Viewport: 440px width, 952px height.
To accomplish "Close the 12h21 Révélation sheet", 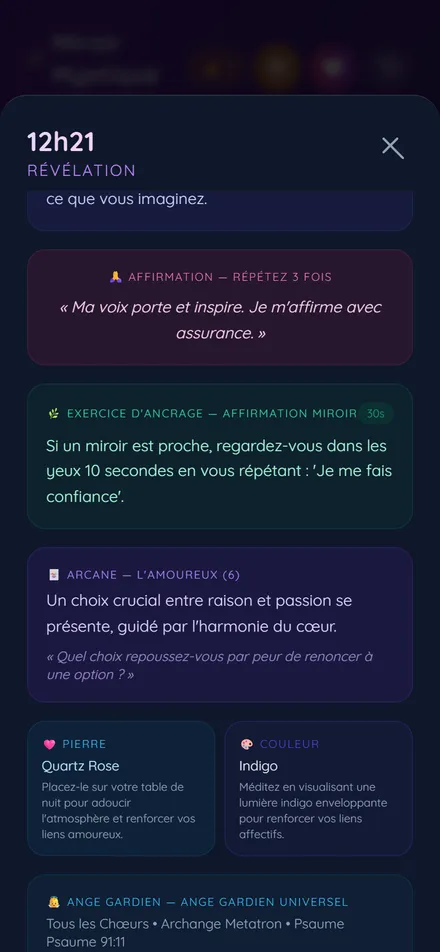I will pyautogui.click(x=393, y=148).
